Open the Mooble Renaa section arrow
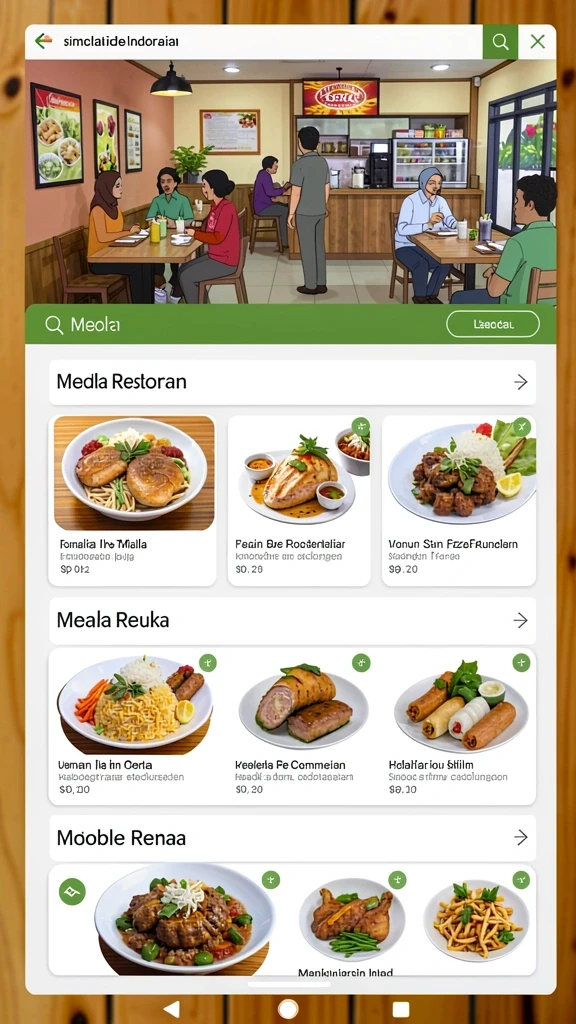This screenshot has width=576, height=1024. (520, 837)
